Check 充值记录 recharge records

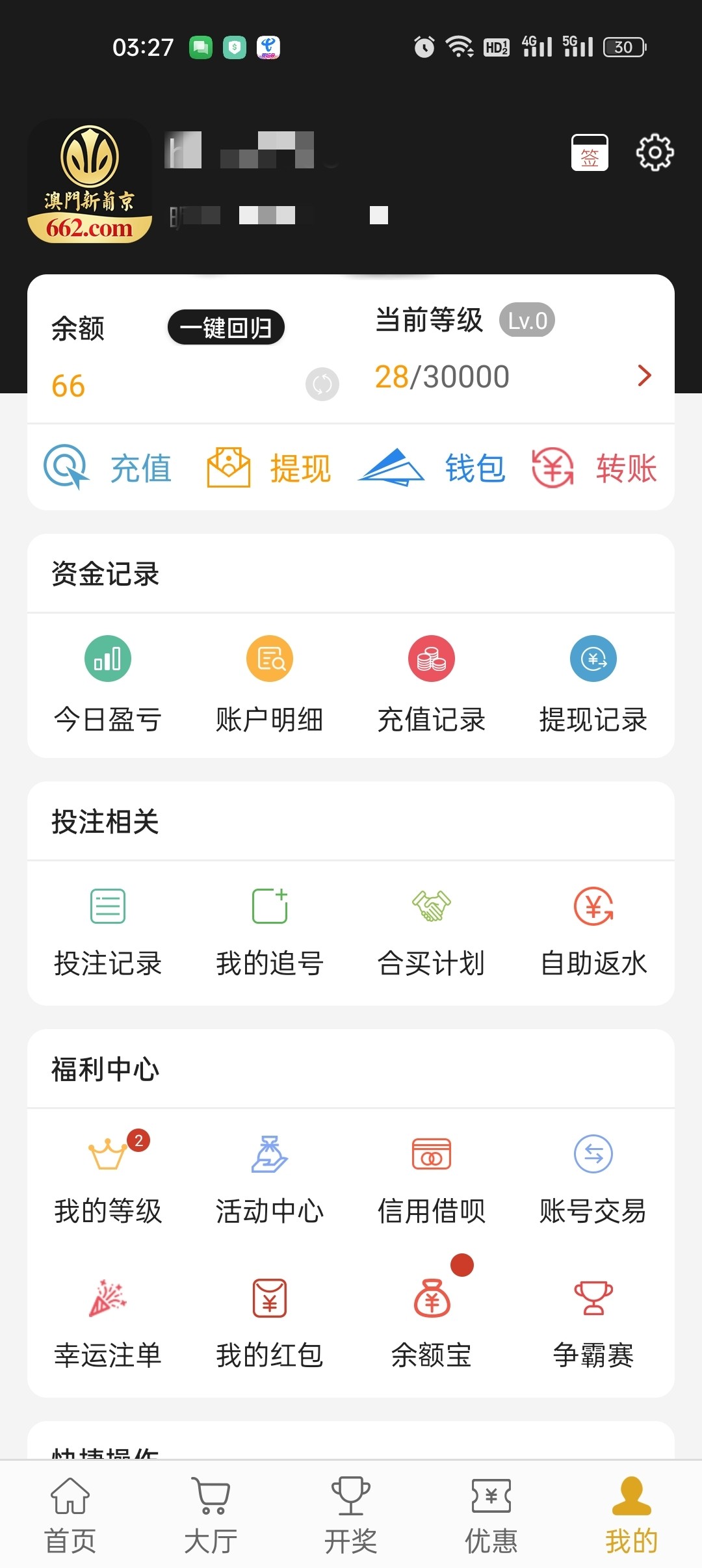point(432,684)
